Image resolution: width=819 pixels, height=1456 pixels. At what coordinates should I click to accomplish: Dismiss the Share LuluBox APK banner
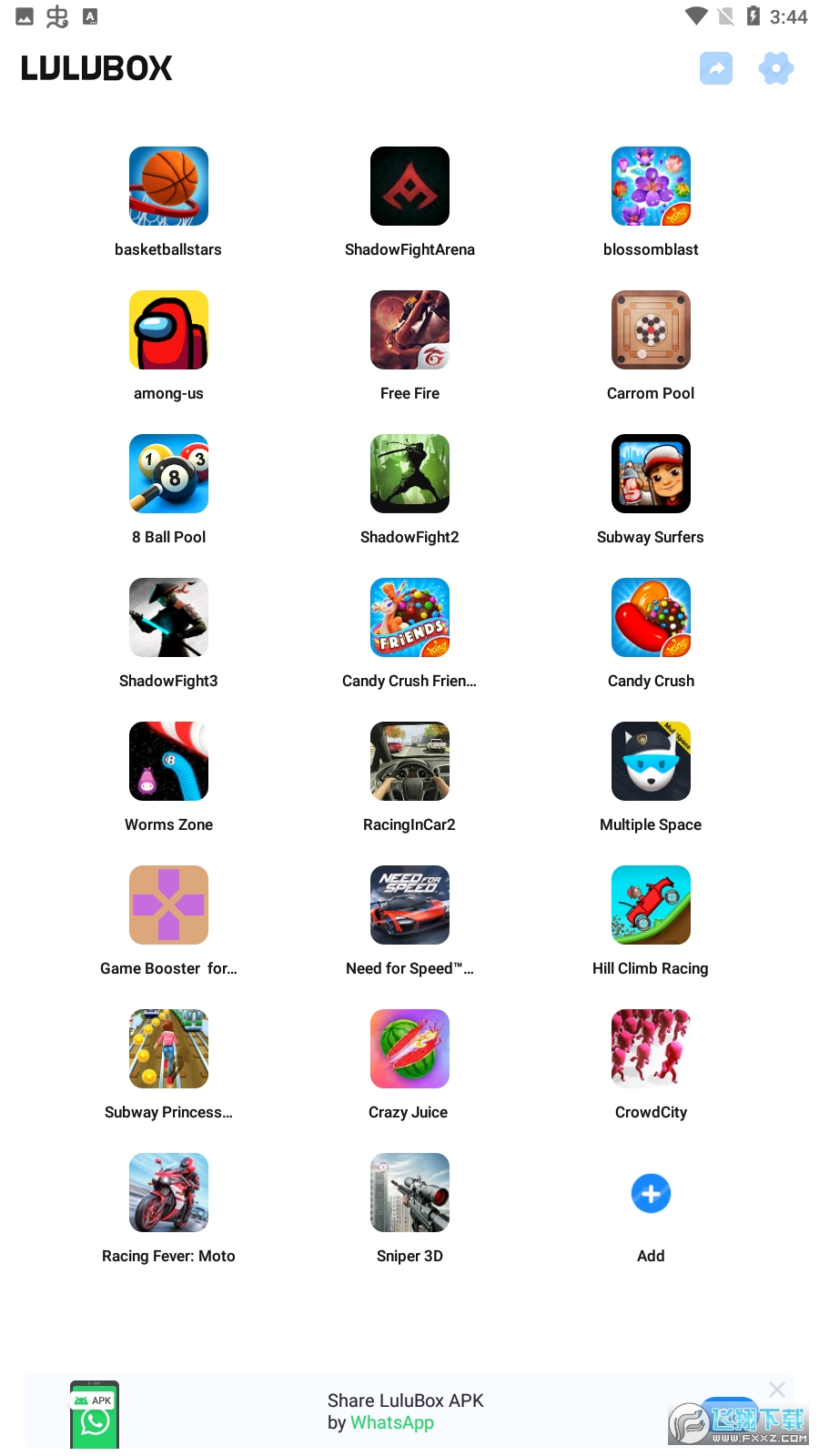coord(777,1389)
